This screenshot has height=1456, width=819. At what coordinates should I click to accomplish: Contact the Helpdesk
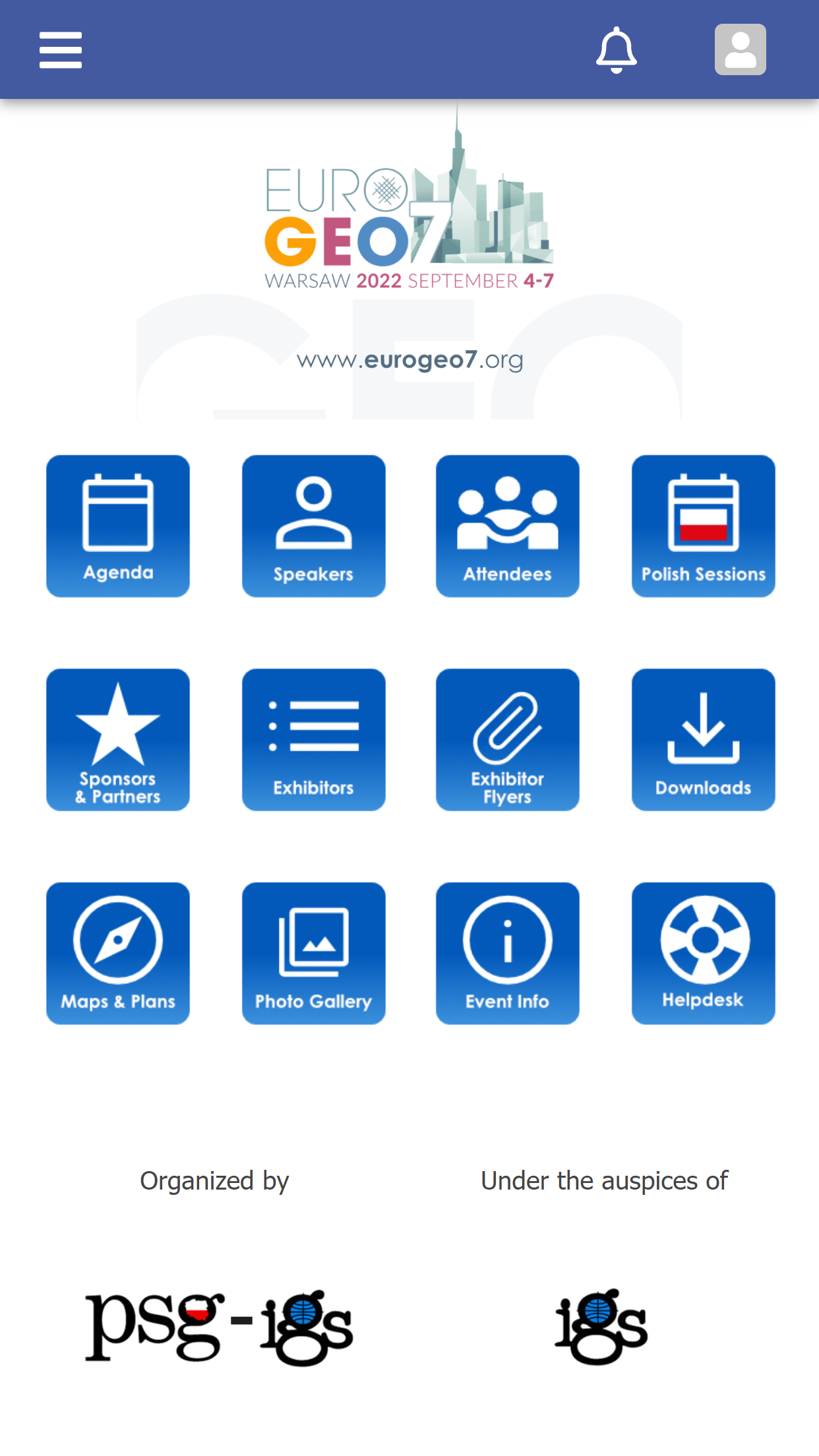click(704, 954)
